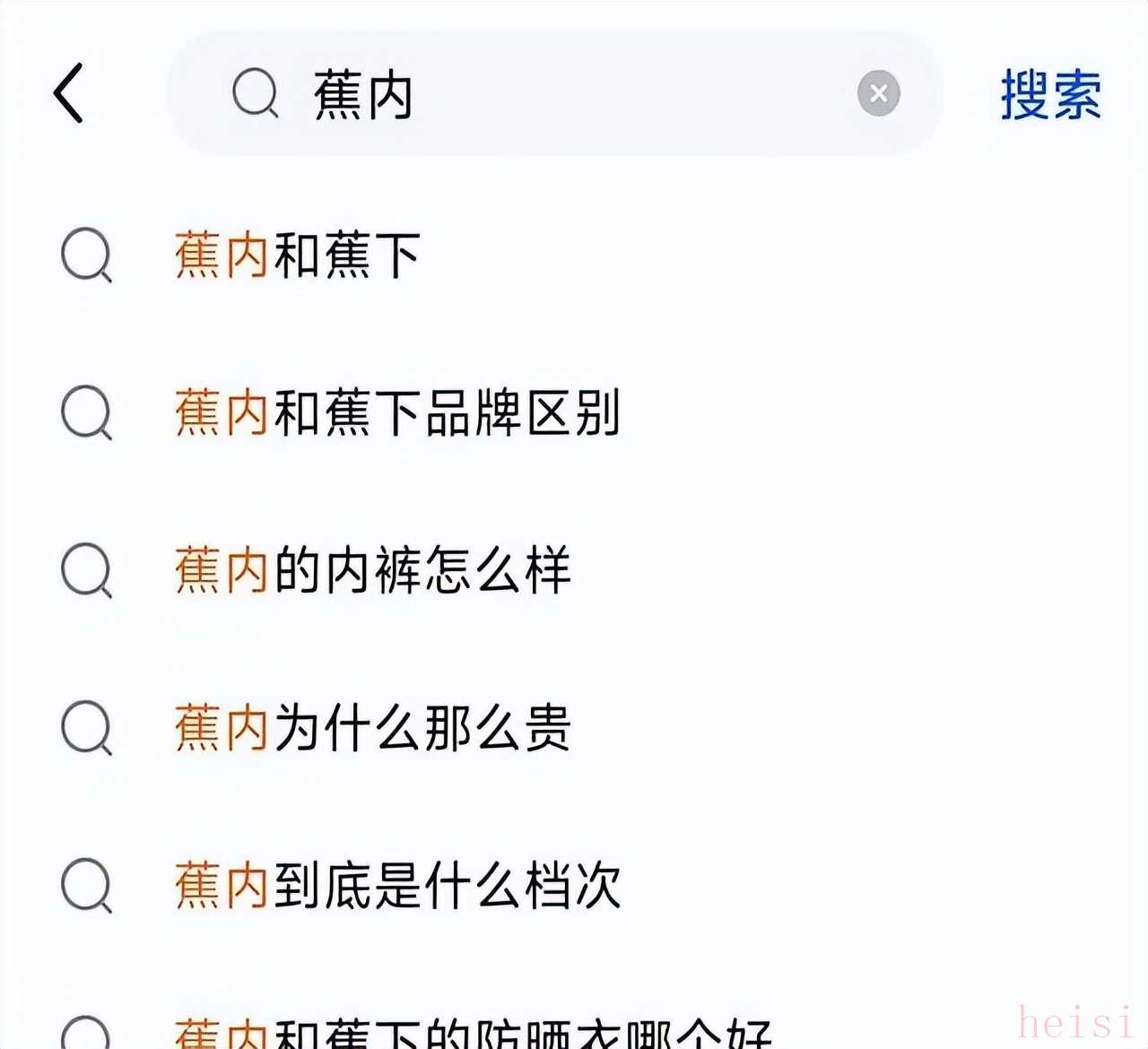This screenshot has width=1148, height=1049.
Task: Clear the search text with X
Action: [x=878, y=93]
